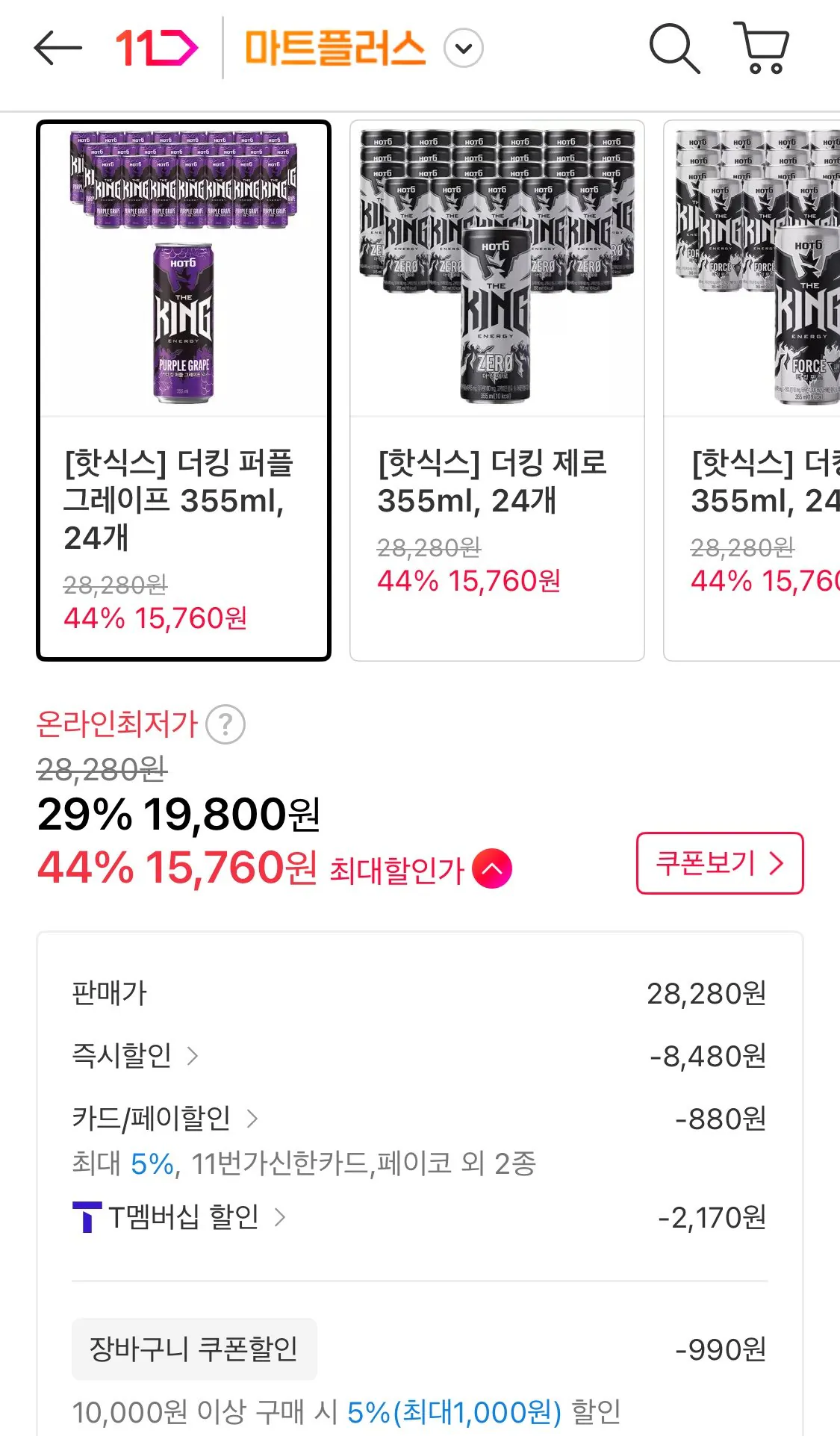Click the 마트플러스 store name
This screenshot has width=840, height=1436.
coord(334,49)
